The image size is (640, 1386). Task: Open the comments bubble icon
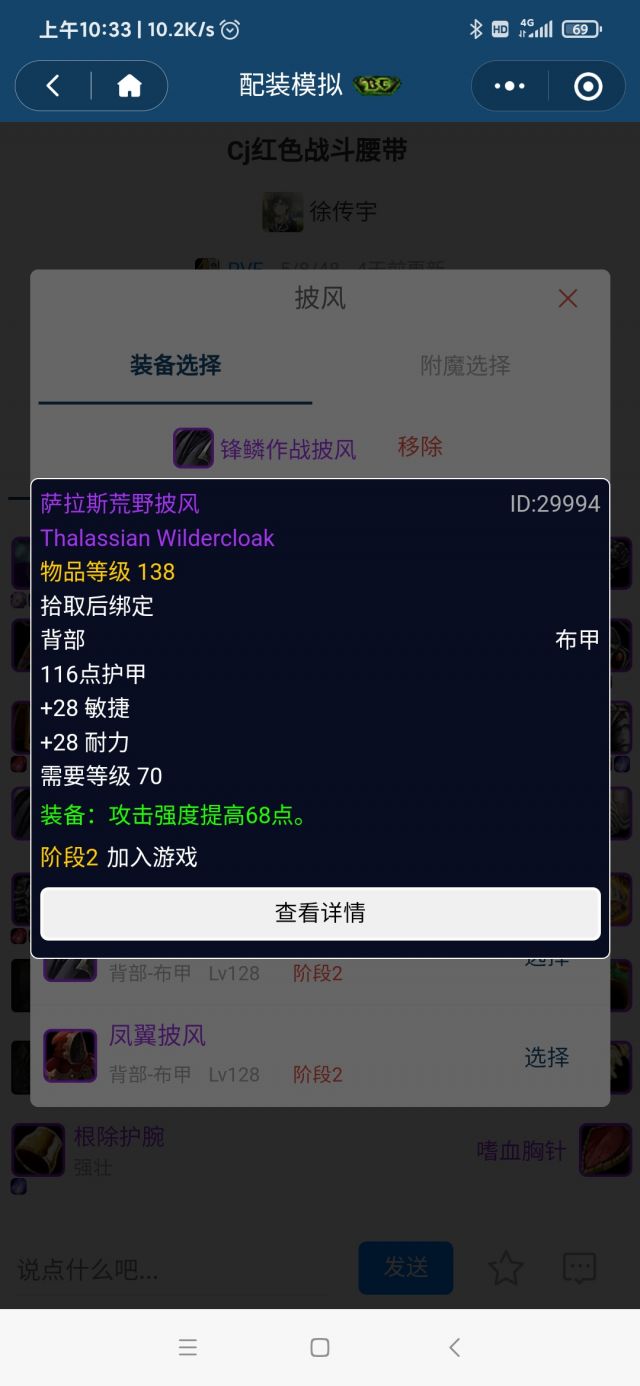tap(580, 1269)
